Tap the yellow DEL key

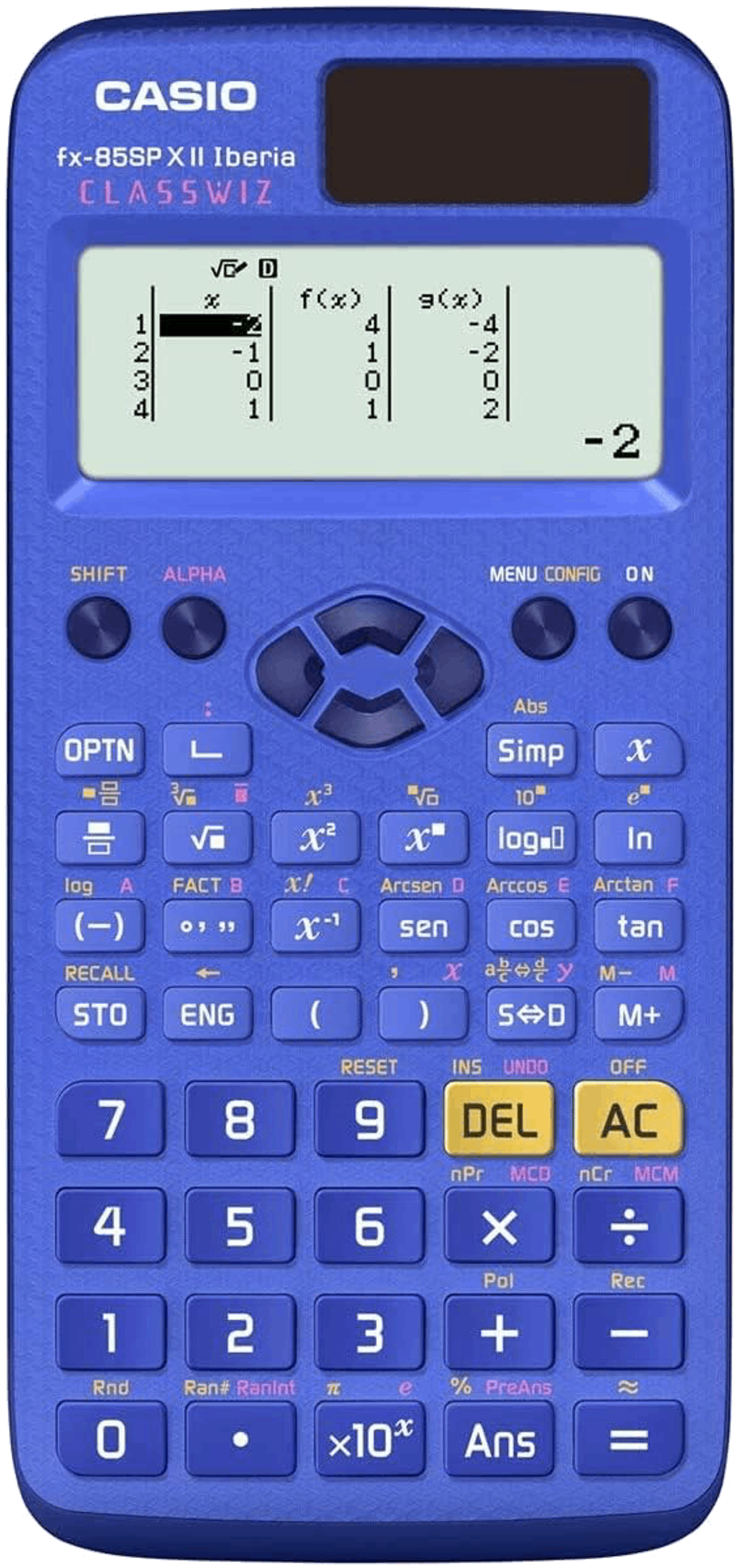(x=499, y=1119)
